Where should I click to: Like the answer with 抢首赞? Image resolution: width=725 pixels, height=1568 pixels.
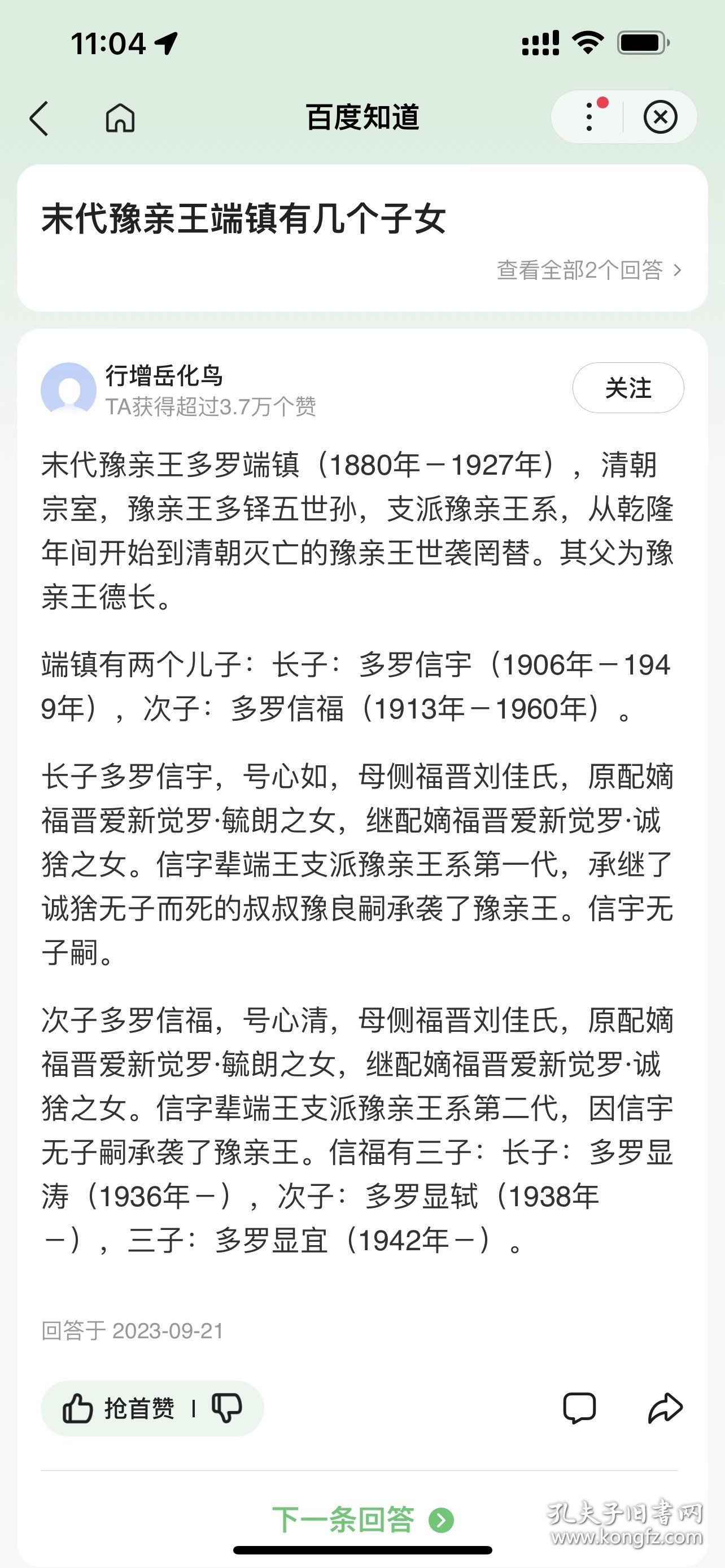(118, 1408)
